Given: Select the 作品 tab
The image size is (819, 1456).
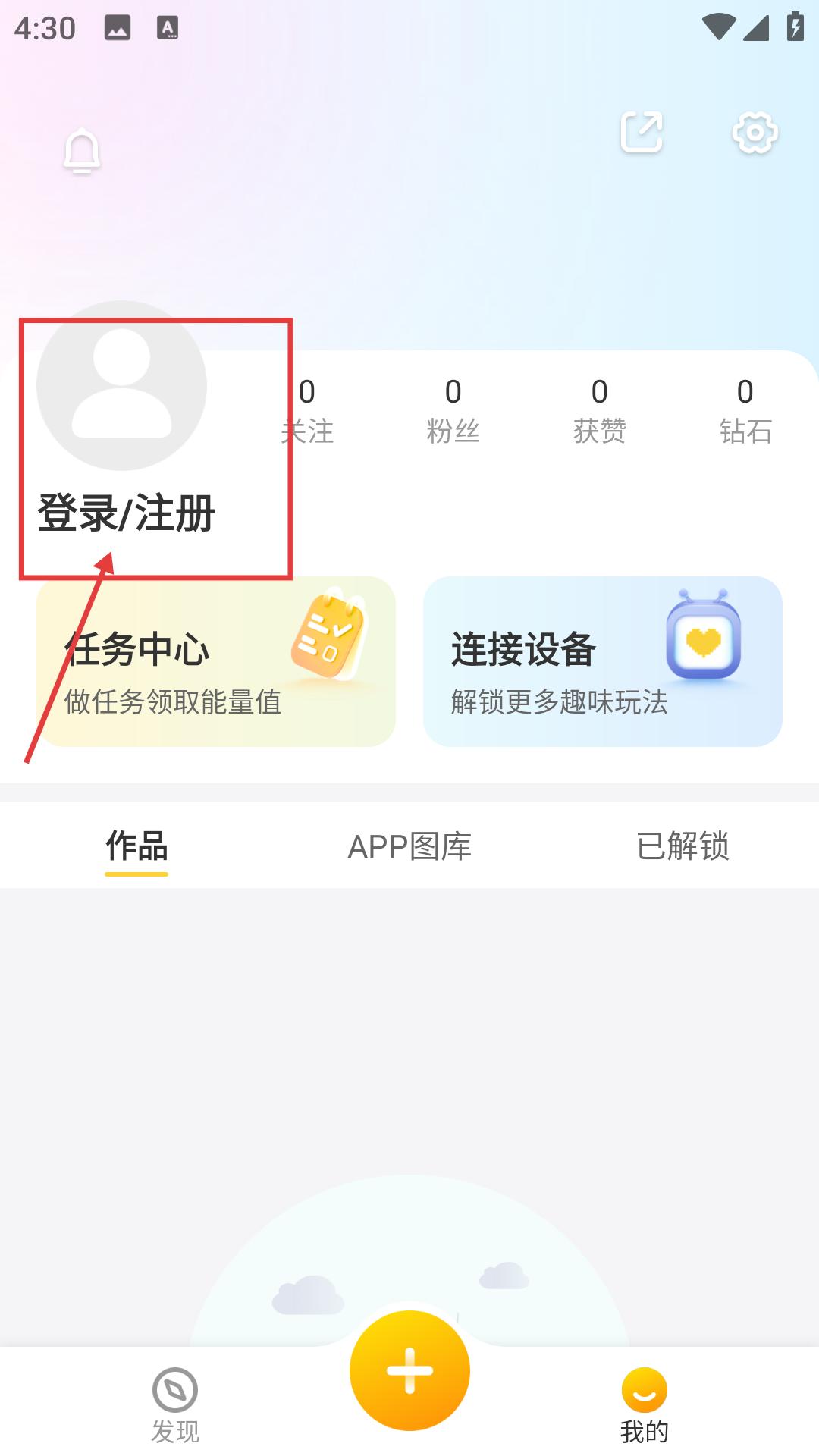Looking at the screenshot, I should pos(136,846).
